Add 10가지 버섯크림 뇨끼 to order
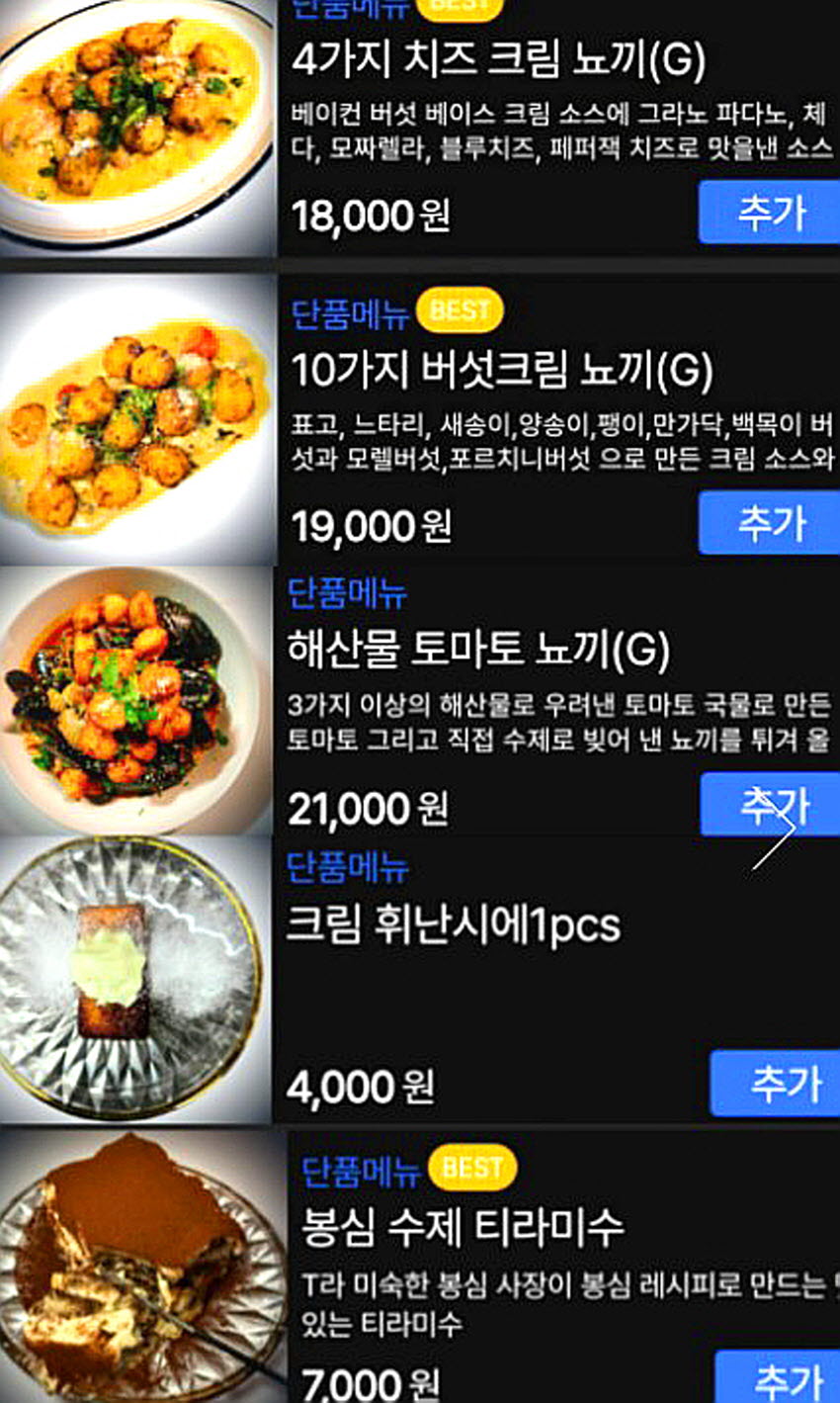 pyautogui.click(x=769, y=522)
